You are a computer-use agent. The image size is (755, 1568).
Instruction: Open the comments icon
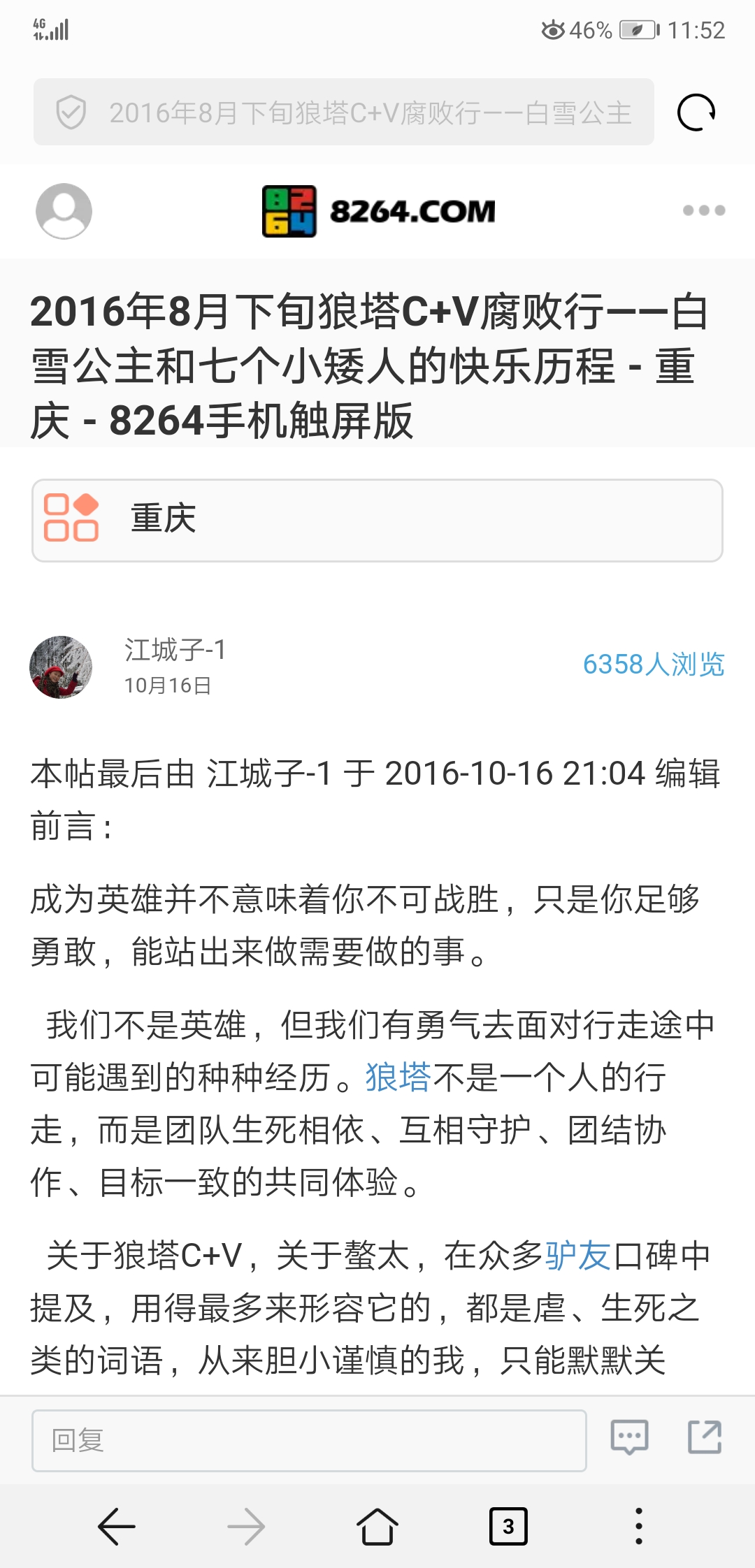[629, 1437]
